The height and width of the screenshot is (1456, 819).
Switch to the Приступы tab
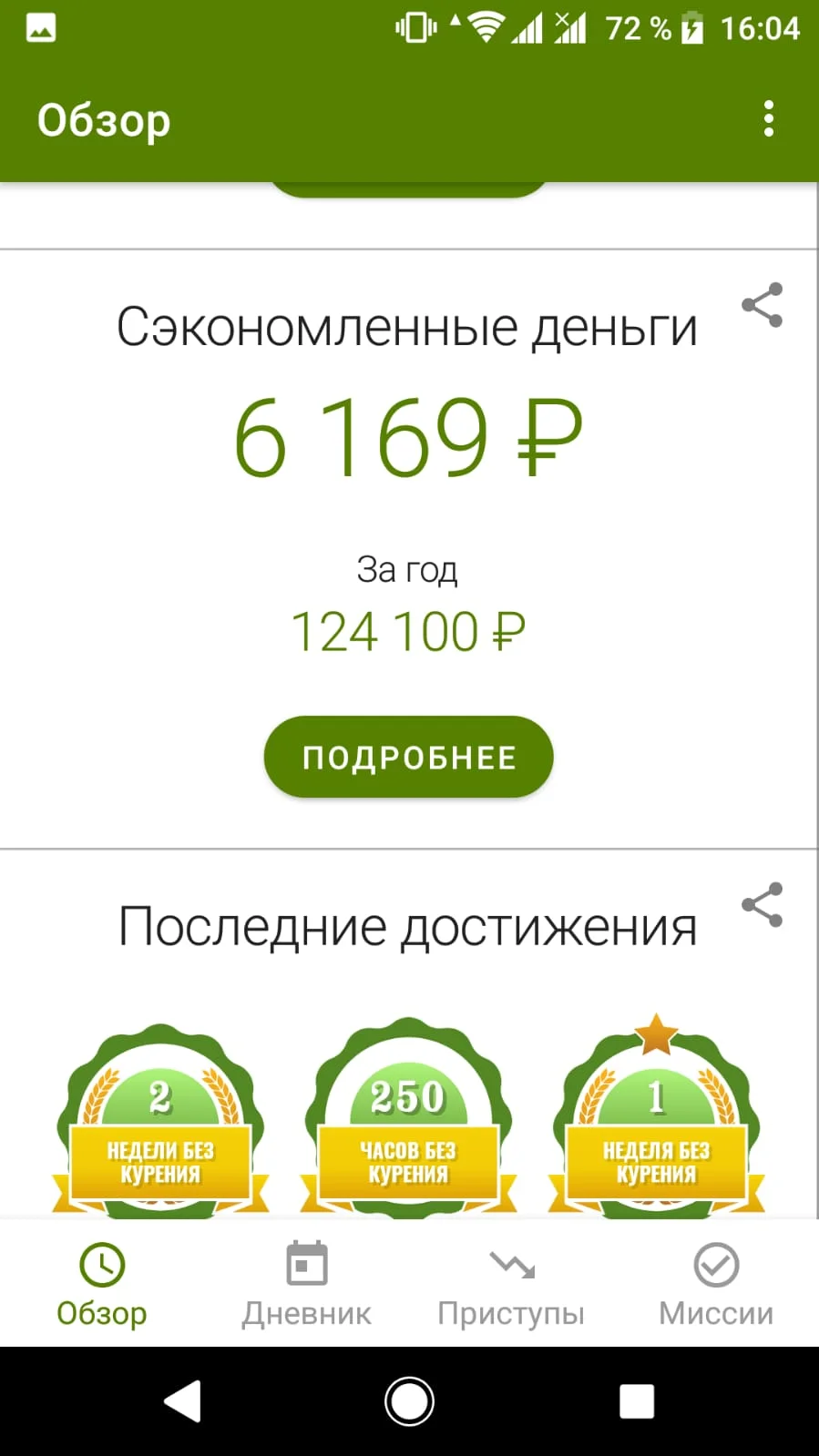511,1284
